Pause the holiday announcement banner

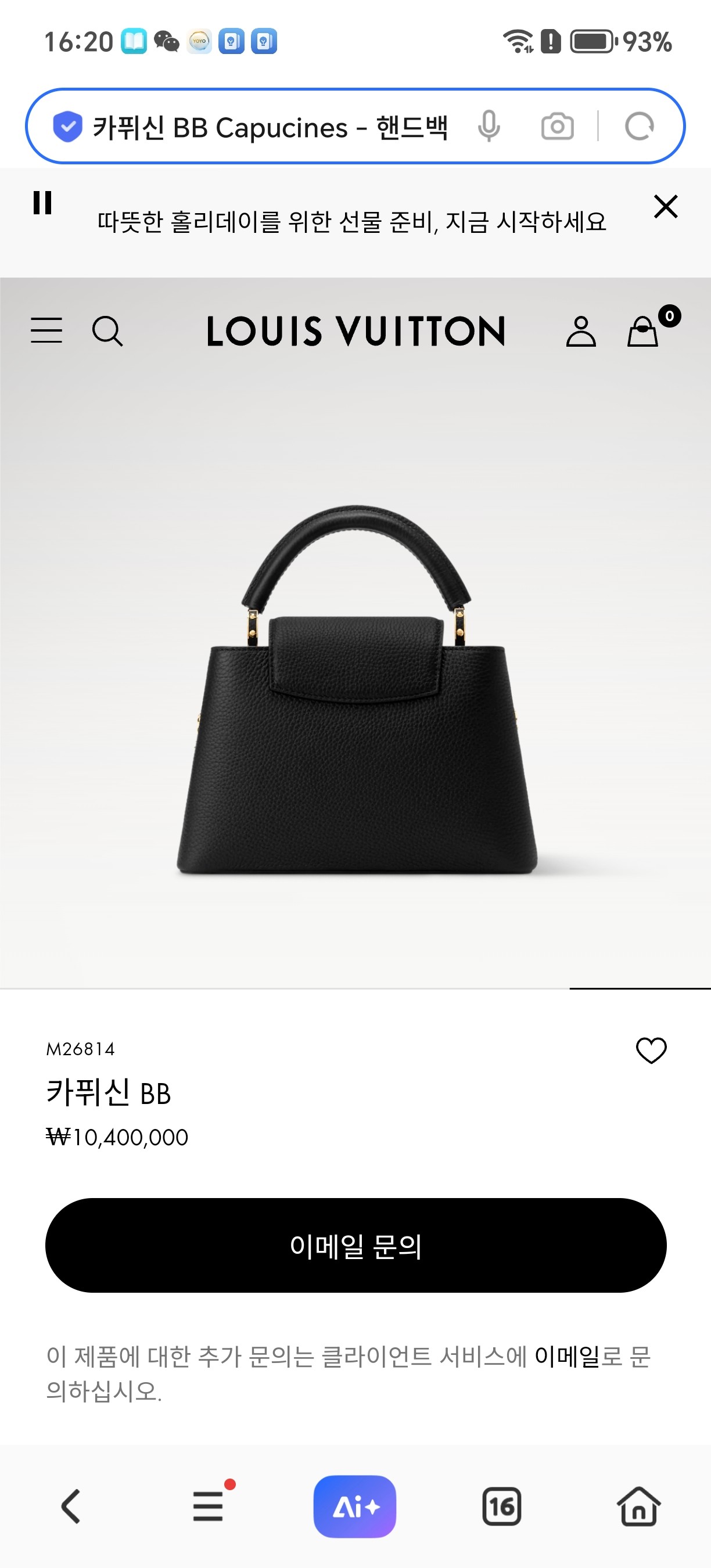pyautogui.click(x=42, y=203)
